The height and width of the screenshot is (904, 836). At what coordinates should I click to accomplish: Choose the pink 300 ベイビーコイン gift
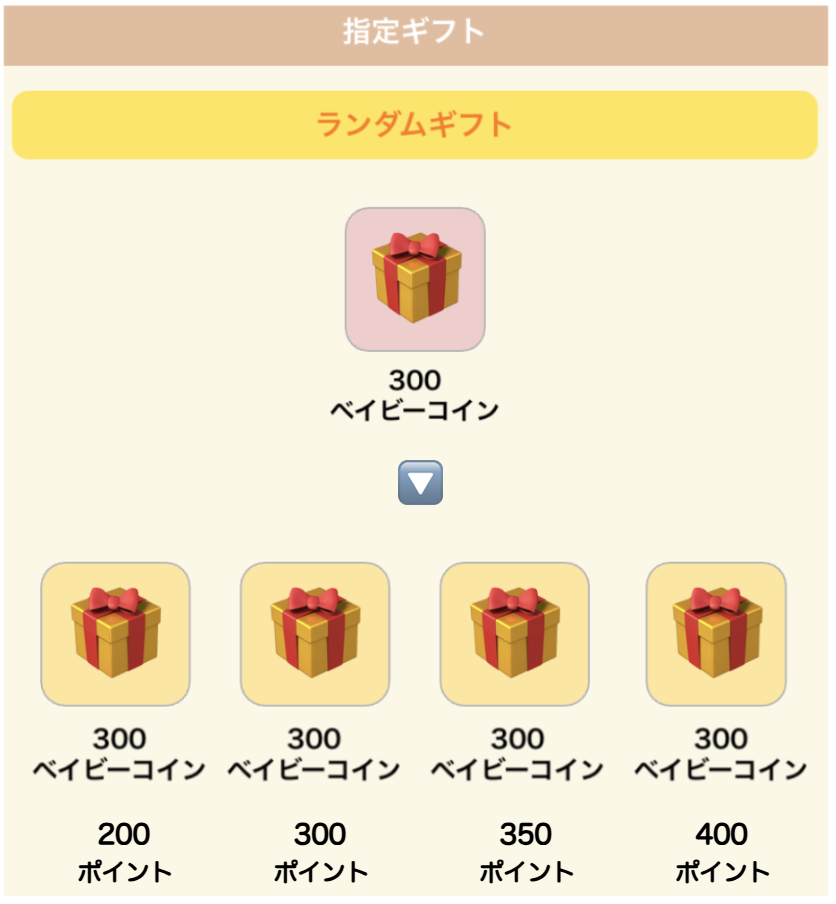[x=415, y=279]
